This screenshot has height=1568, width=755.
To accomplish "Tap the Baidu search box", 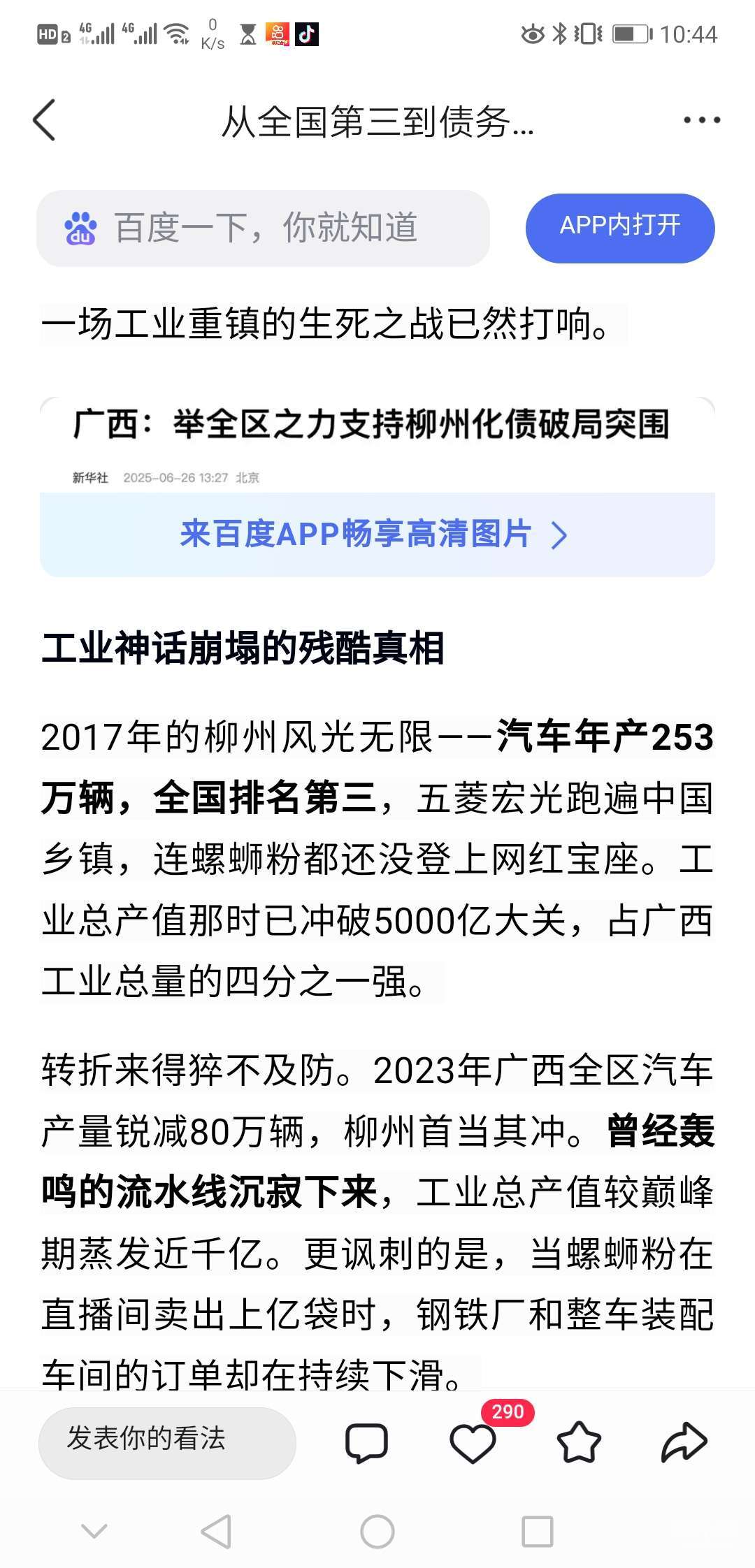I will coord(263,228).
